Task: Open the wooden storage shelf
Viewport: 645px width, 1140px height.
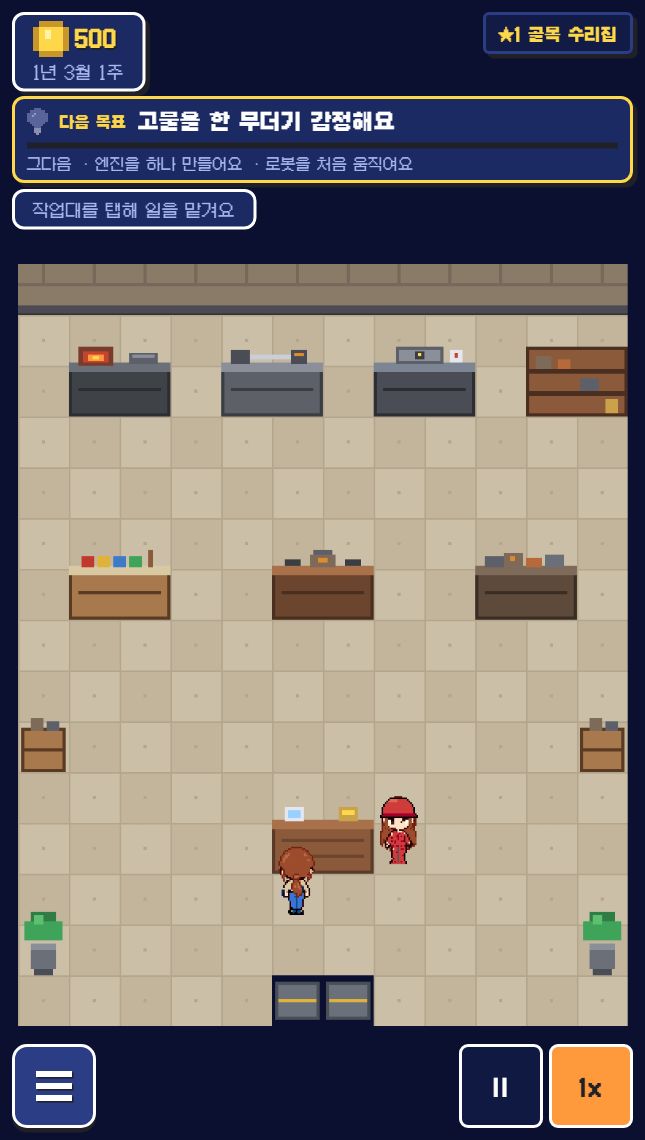Action: coord(577,381)
